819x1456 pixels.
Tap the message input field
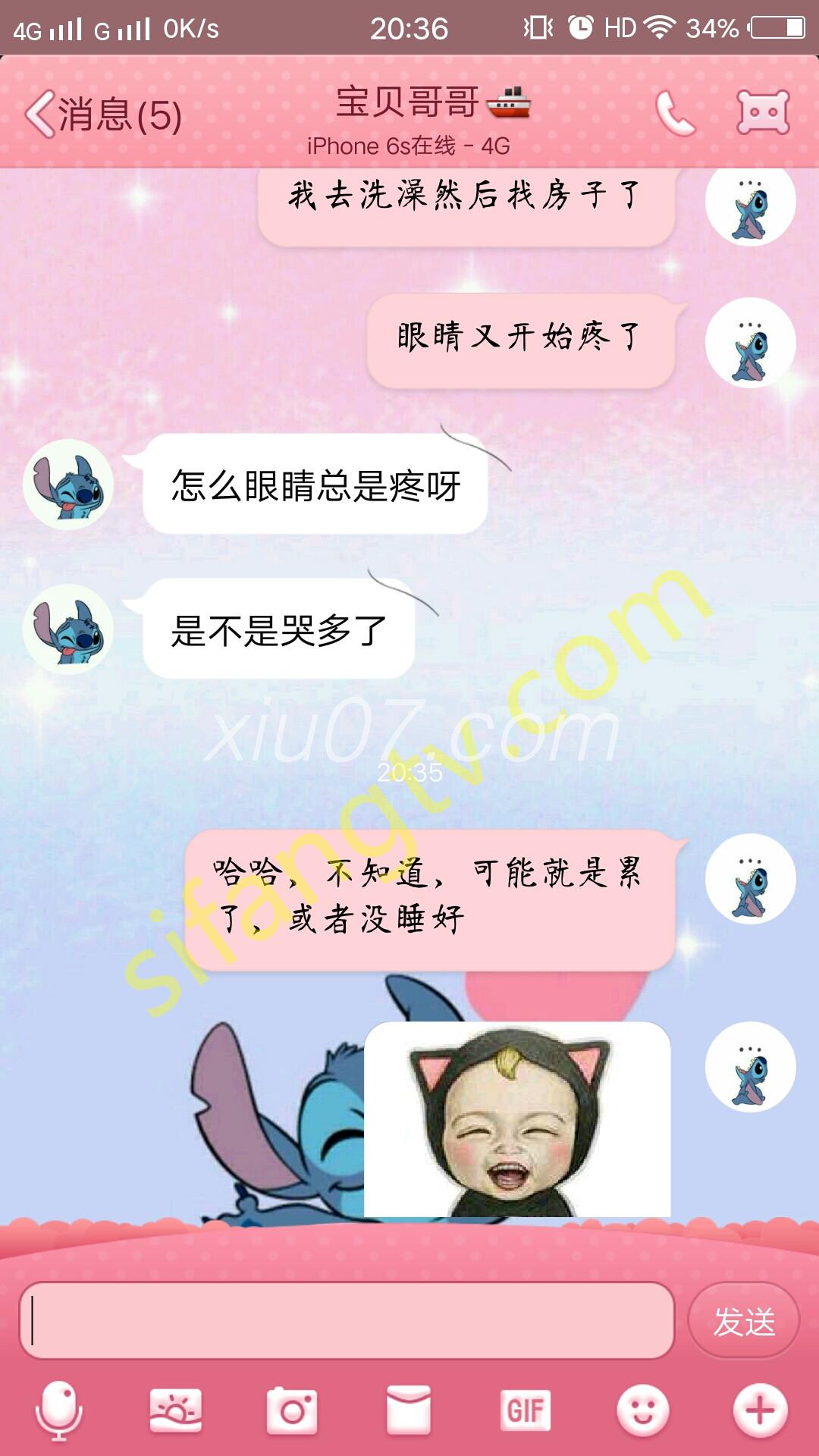[x=347, y=1320]
